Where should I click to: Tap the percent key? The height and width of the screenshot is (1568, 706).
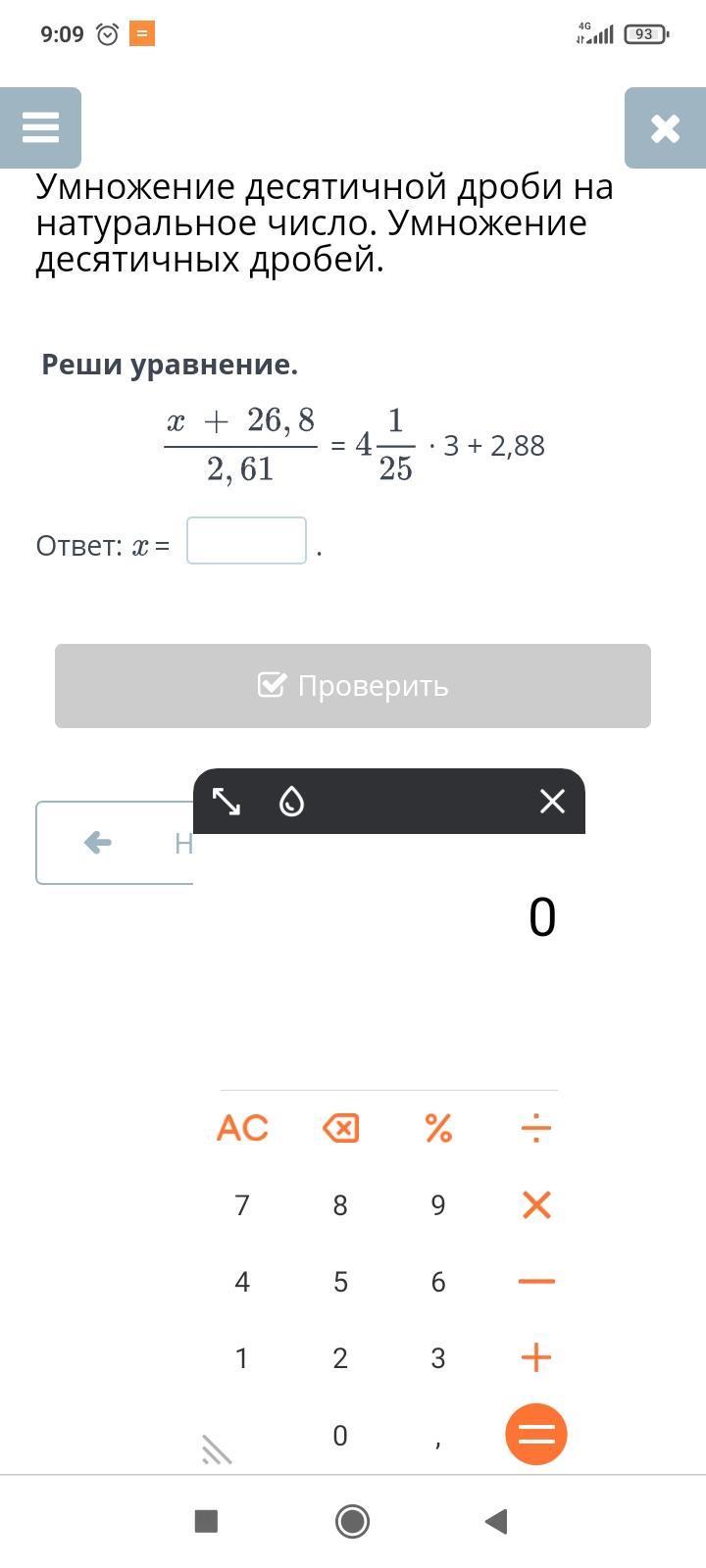click(x=438, y=1128)
